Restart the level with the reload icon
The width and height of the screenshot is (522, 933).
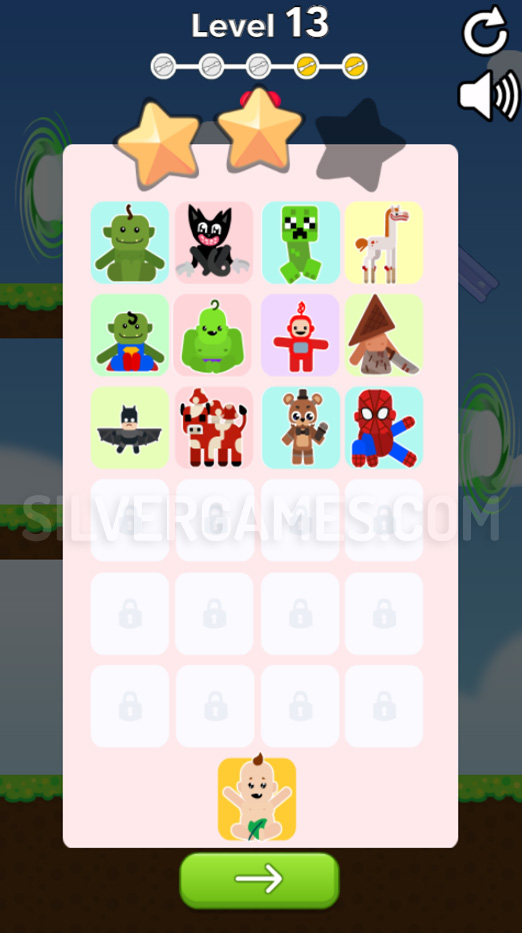tap(485, 31)
